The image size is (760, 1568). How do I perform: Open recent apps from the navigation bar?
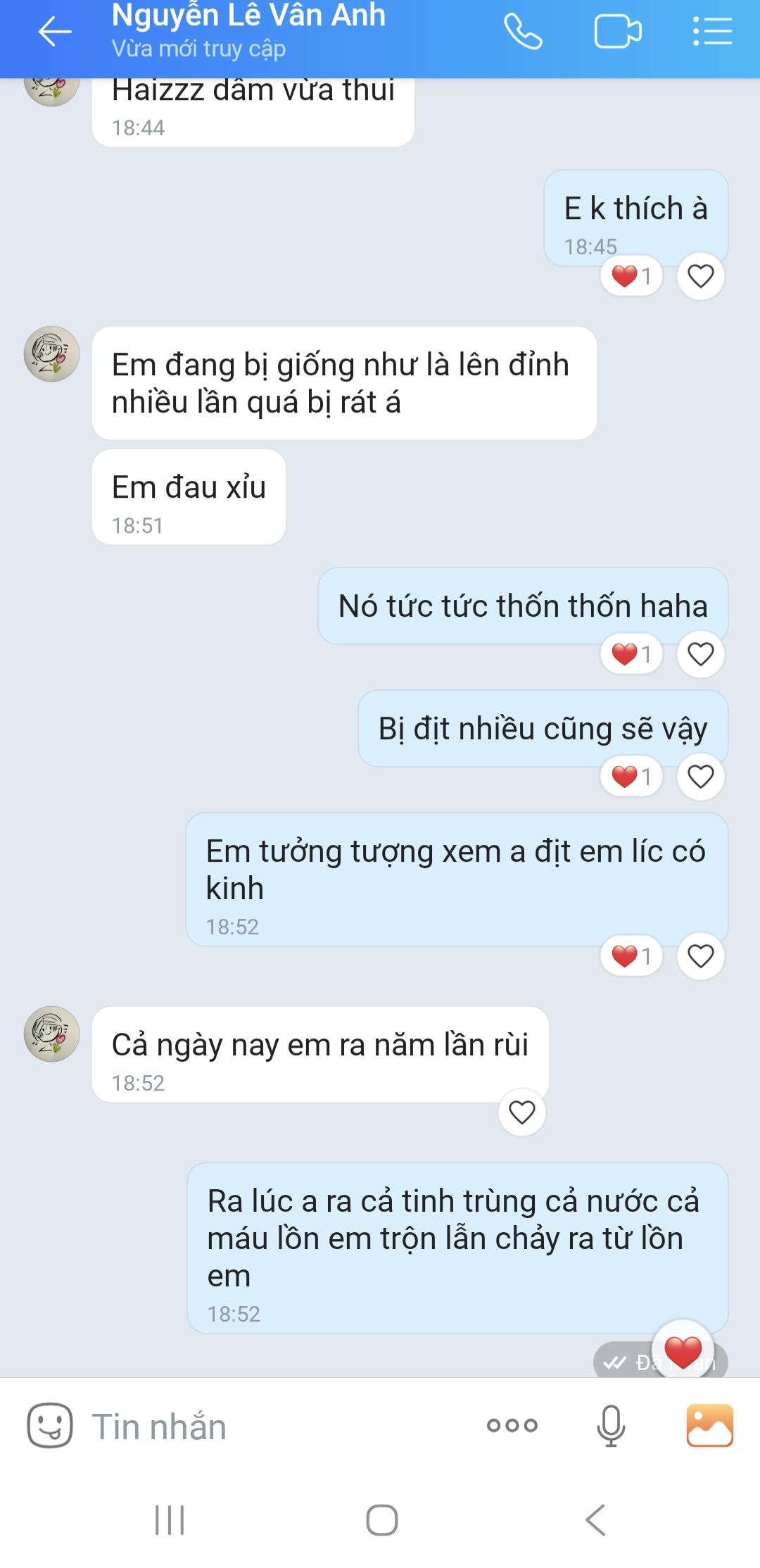(170, 1519)
